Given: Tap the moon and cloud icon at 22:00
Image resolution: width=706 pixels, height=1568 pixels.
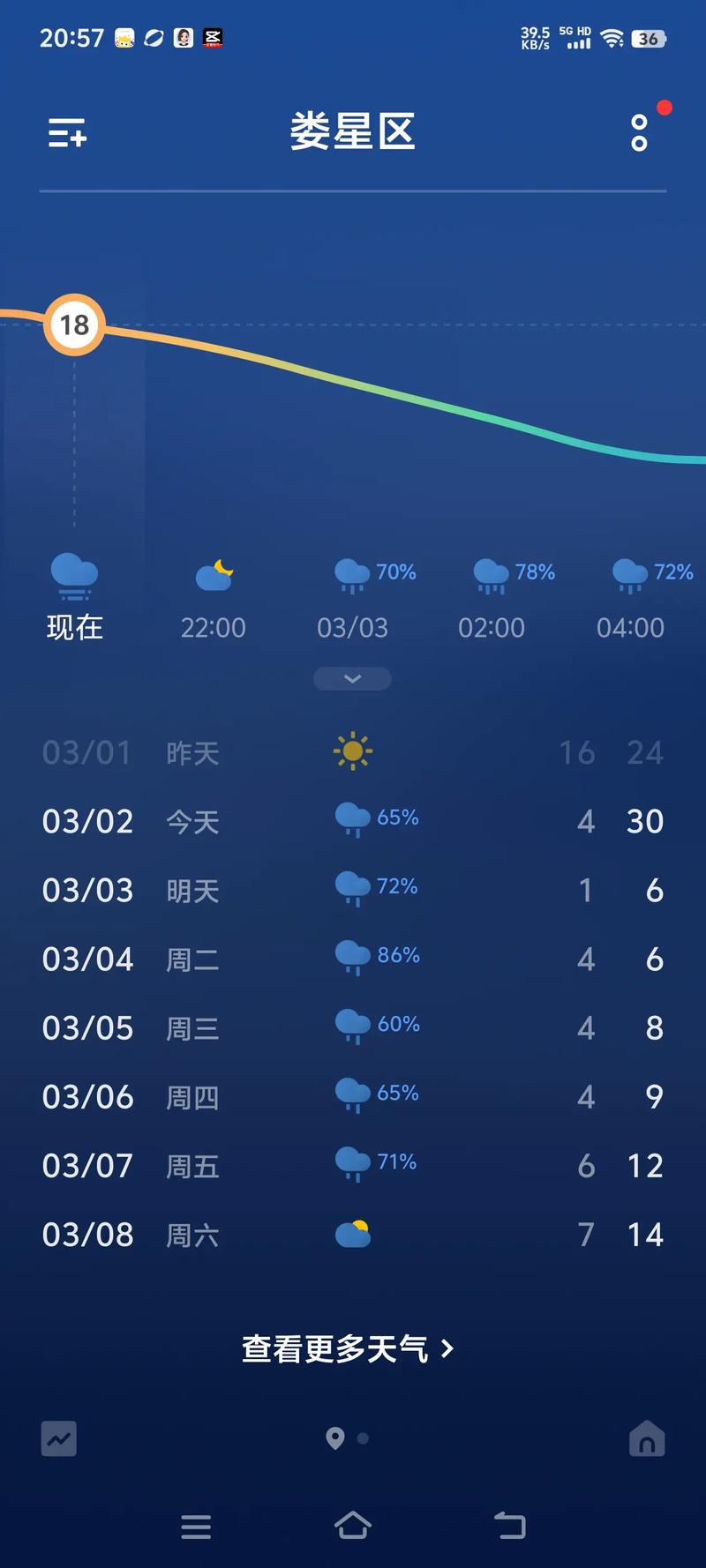Looking at the screenshot, I should coord(213,573).
